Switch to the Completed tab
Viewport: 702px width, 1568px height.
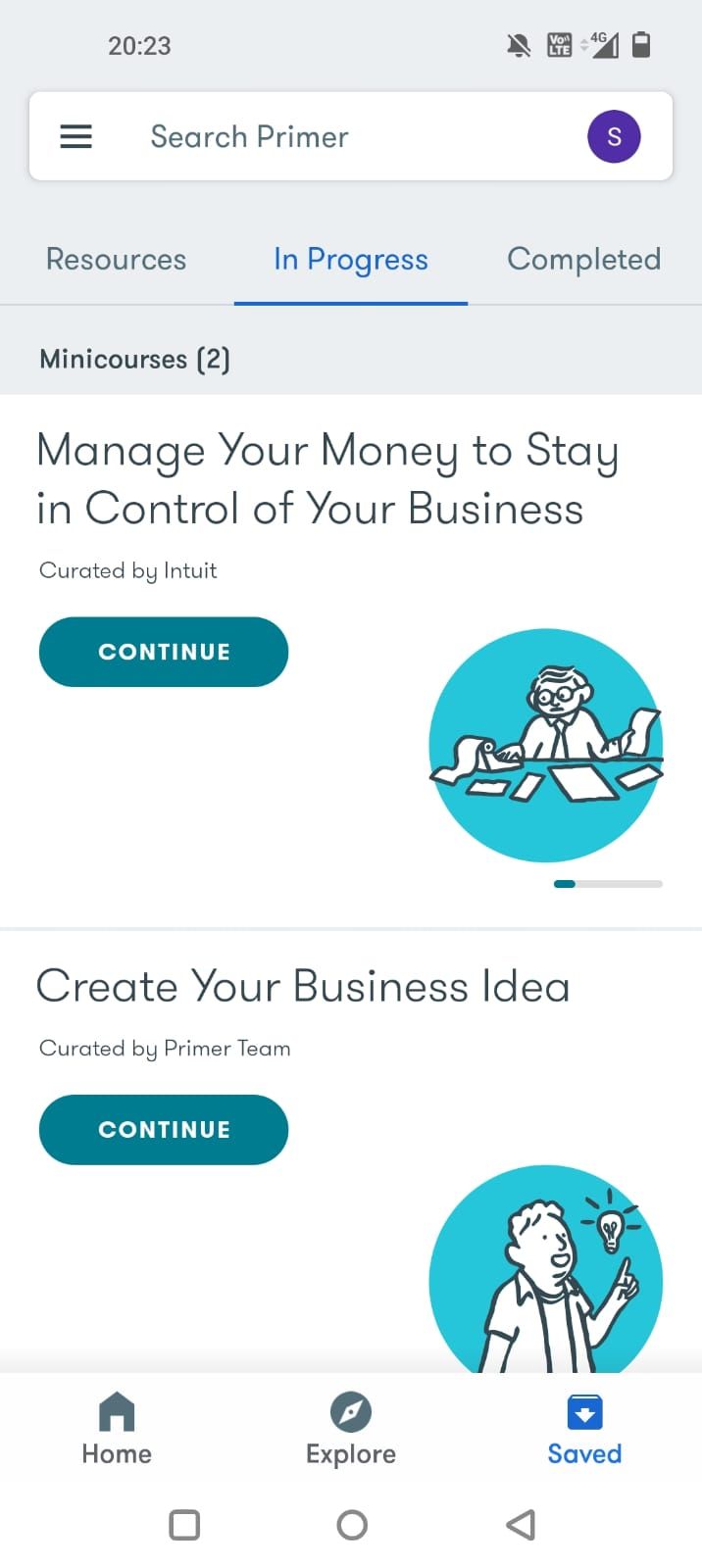[x=583, y=260]
